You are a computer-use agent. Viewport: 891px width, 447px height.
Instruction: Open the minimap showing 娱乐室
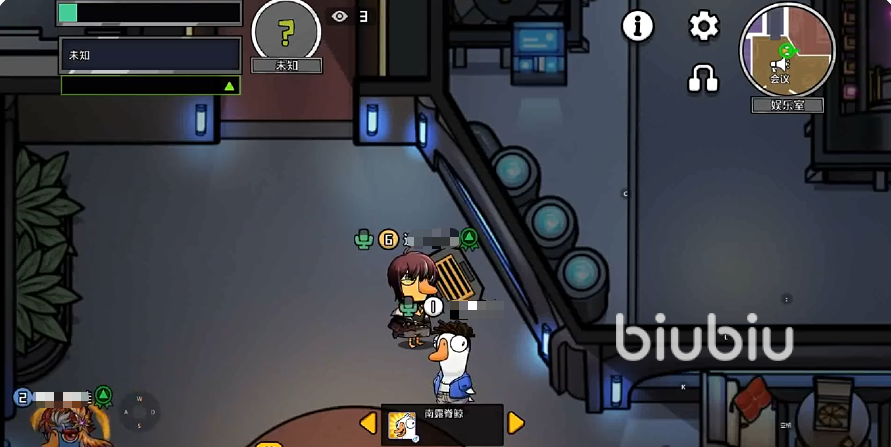pyautogui.click(x=786, y=48)
